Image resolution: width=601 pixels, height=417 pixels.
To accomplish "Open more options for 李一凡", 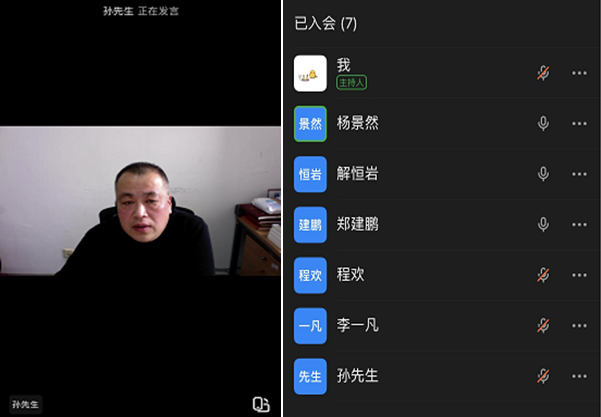I will click(579, 325).
